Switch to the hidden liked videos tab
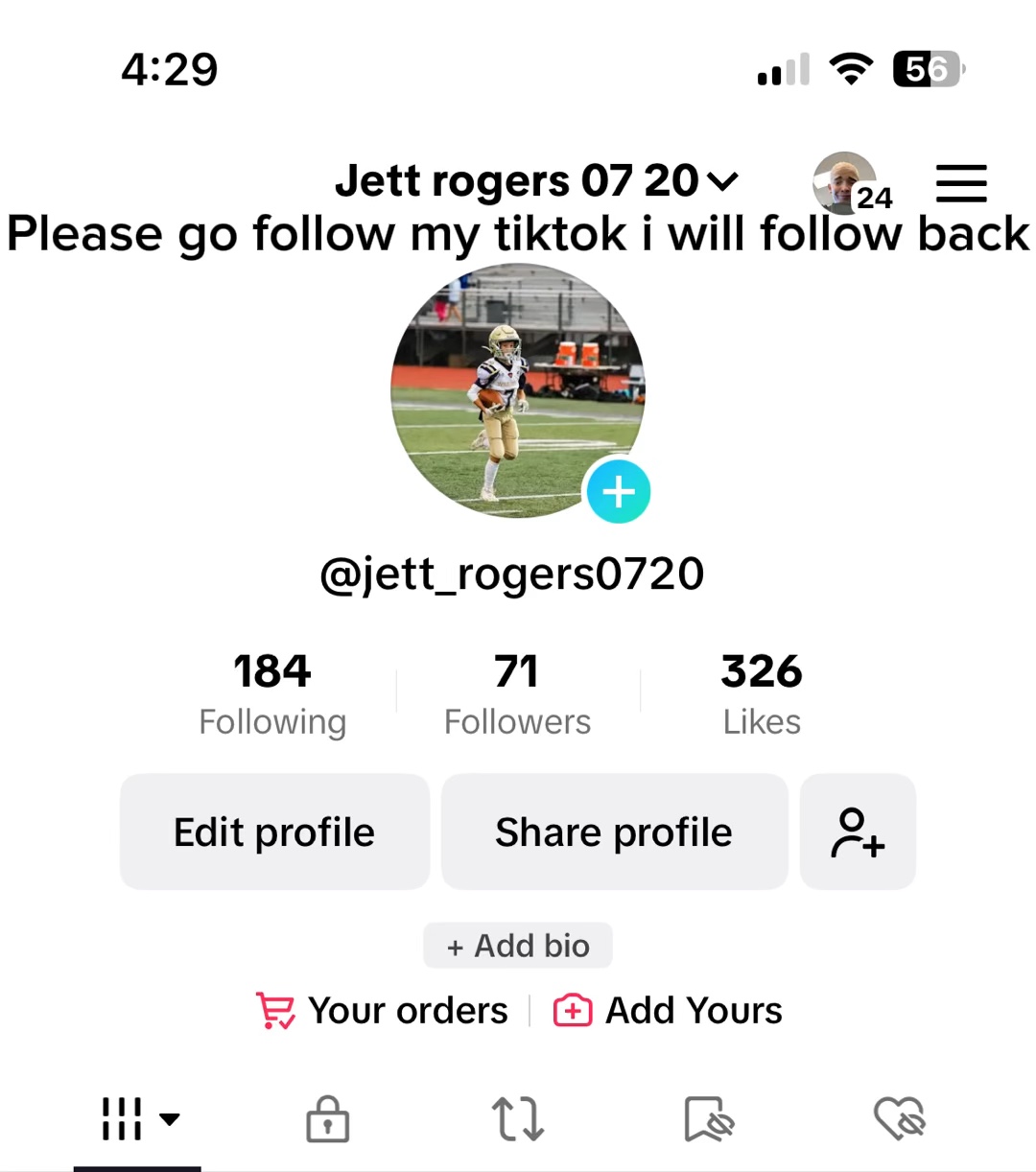 pyautogui.click(x=899, y=1119)
